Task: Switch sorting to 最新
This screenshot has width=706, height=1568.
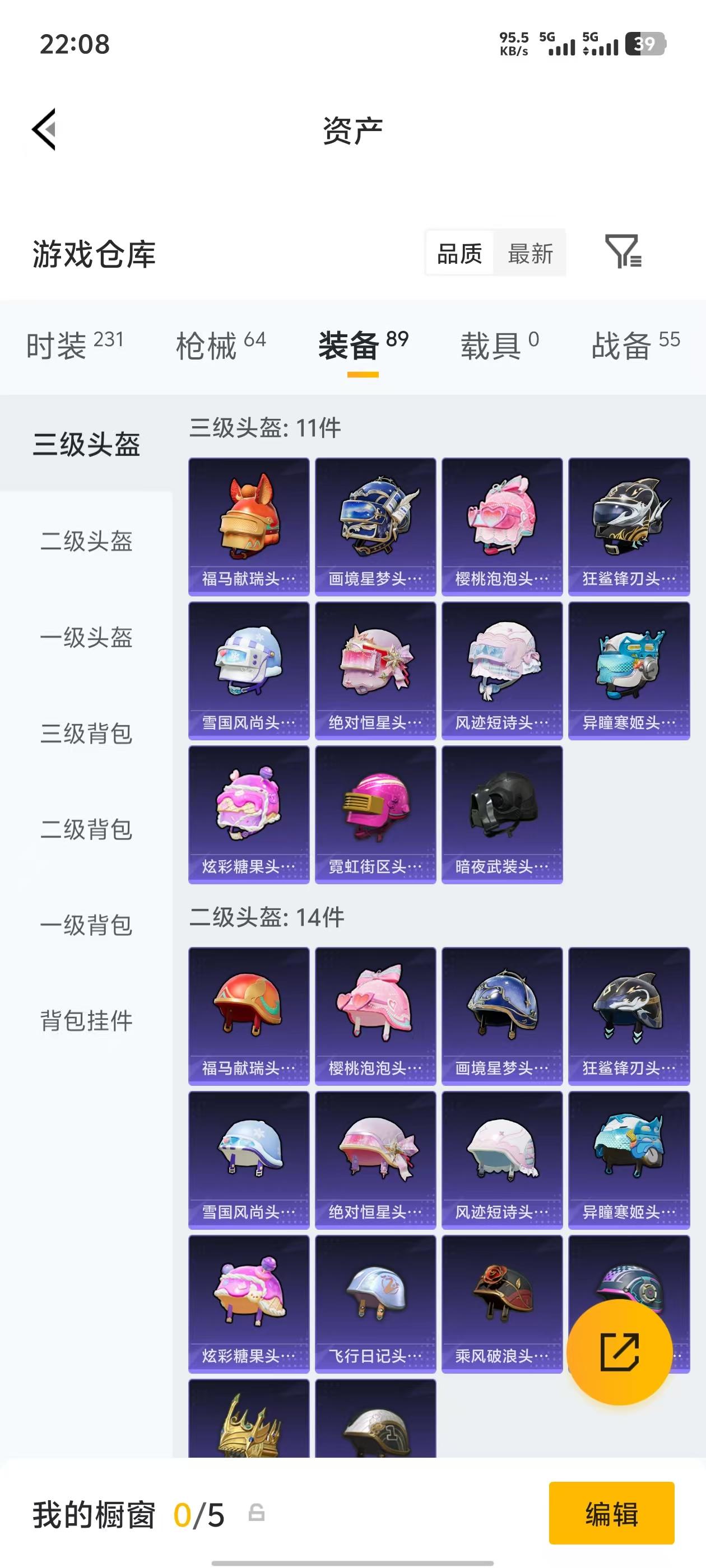Action: pyautogui.click(x=529, y=254)
